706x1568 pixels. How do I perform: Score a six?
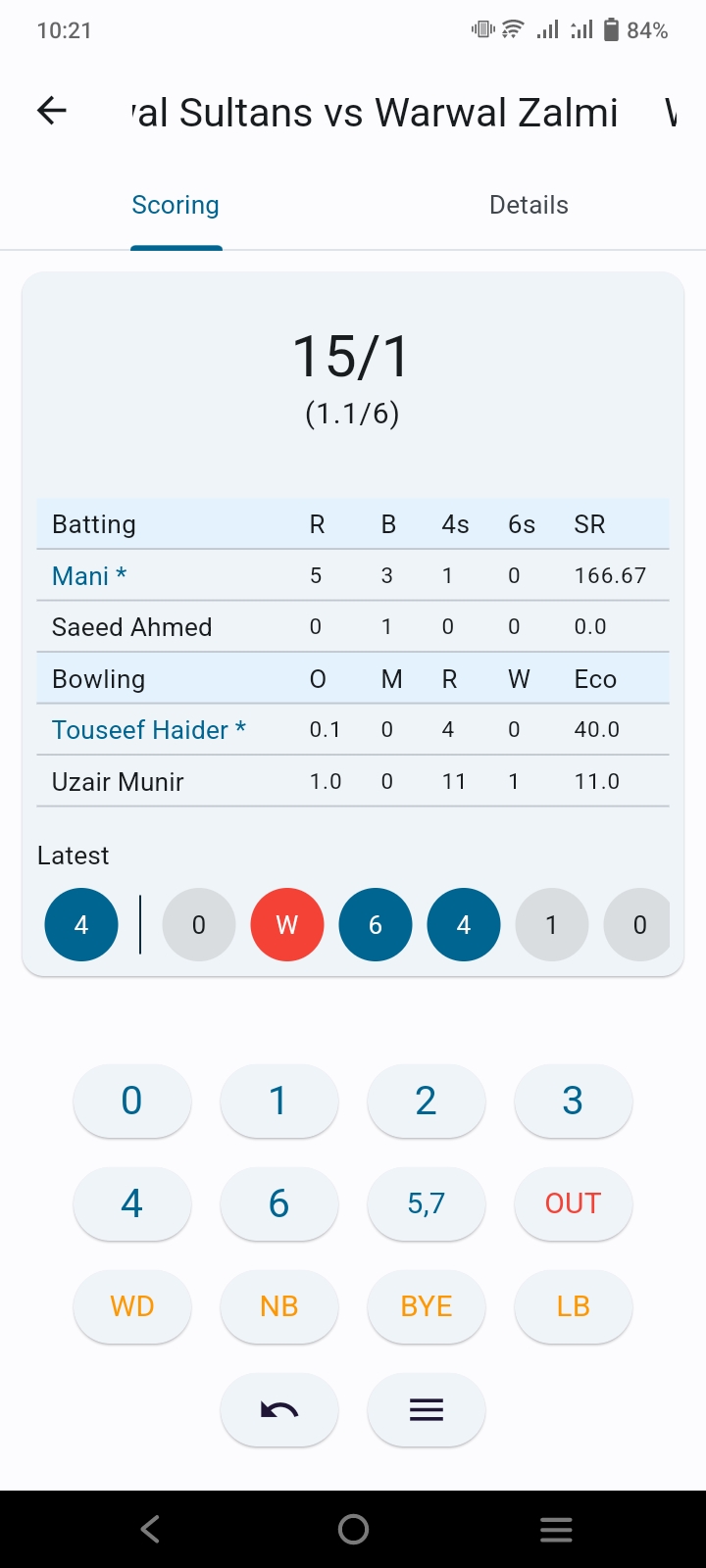tap(279, 1203)
